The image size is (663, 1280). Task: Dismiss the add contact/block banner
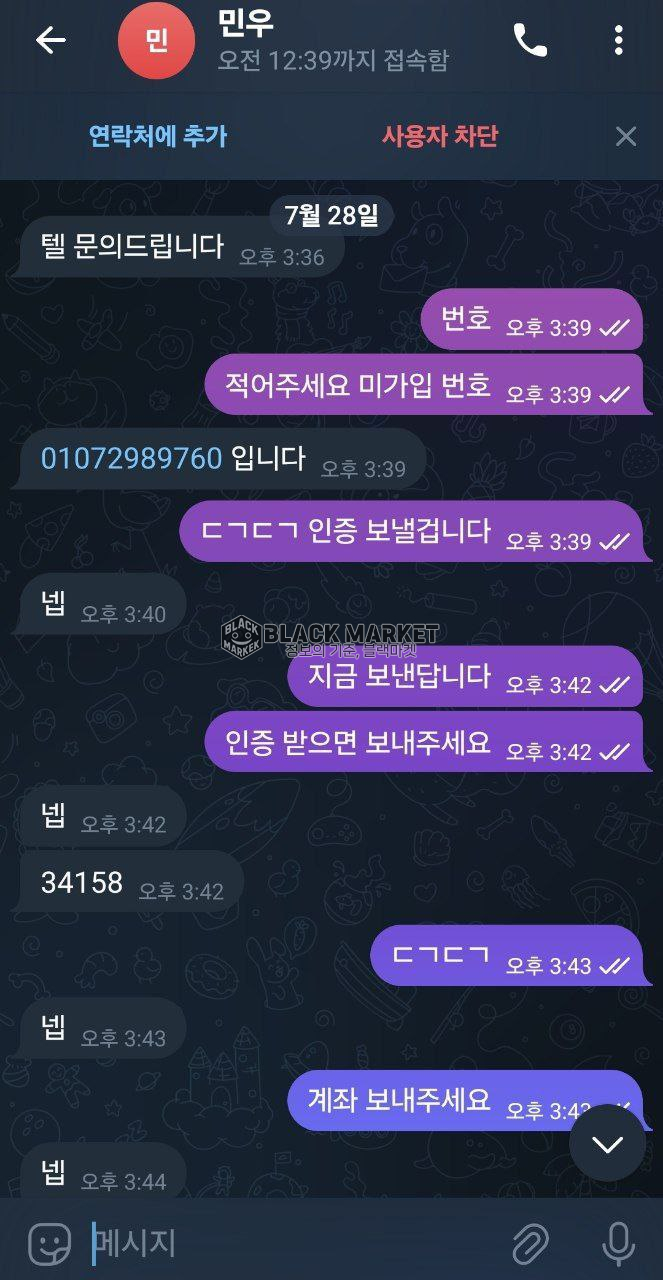pos(626,136)
